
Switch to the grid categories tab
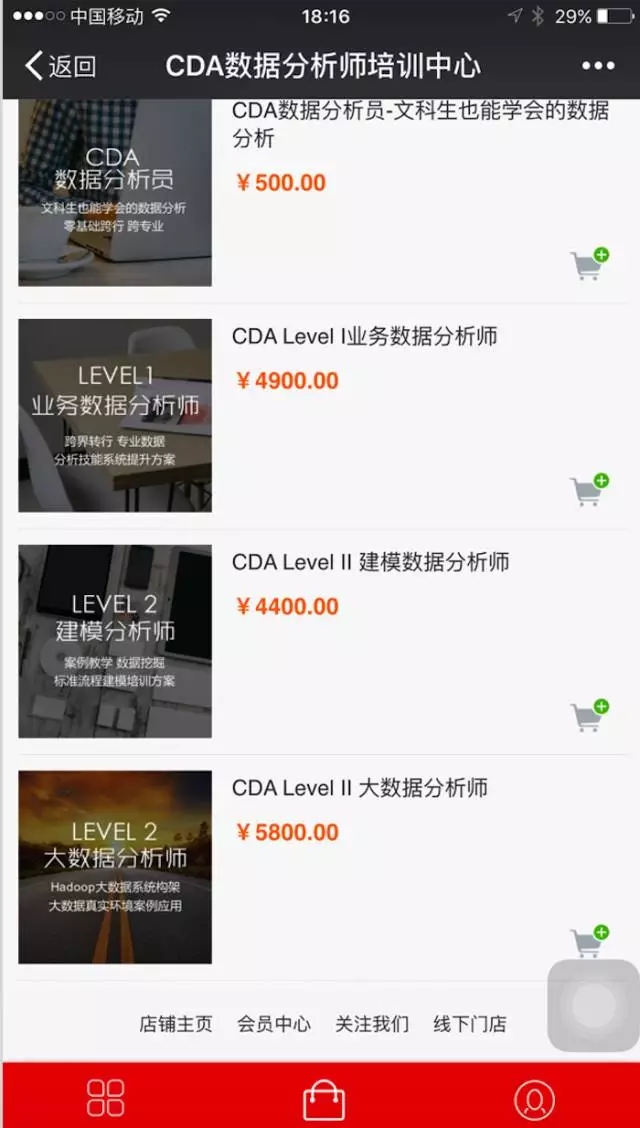click(x=106, y=1097)
